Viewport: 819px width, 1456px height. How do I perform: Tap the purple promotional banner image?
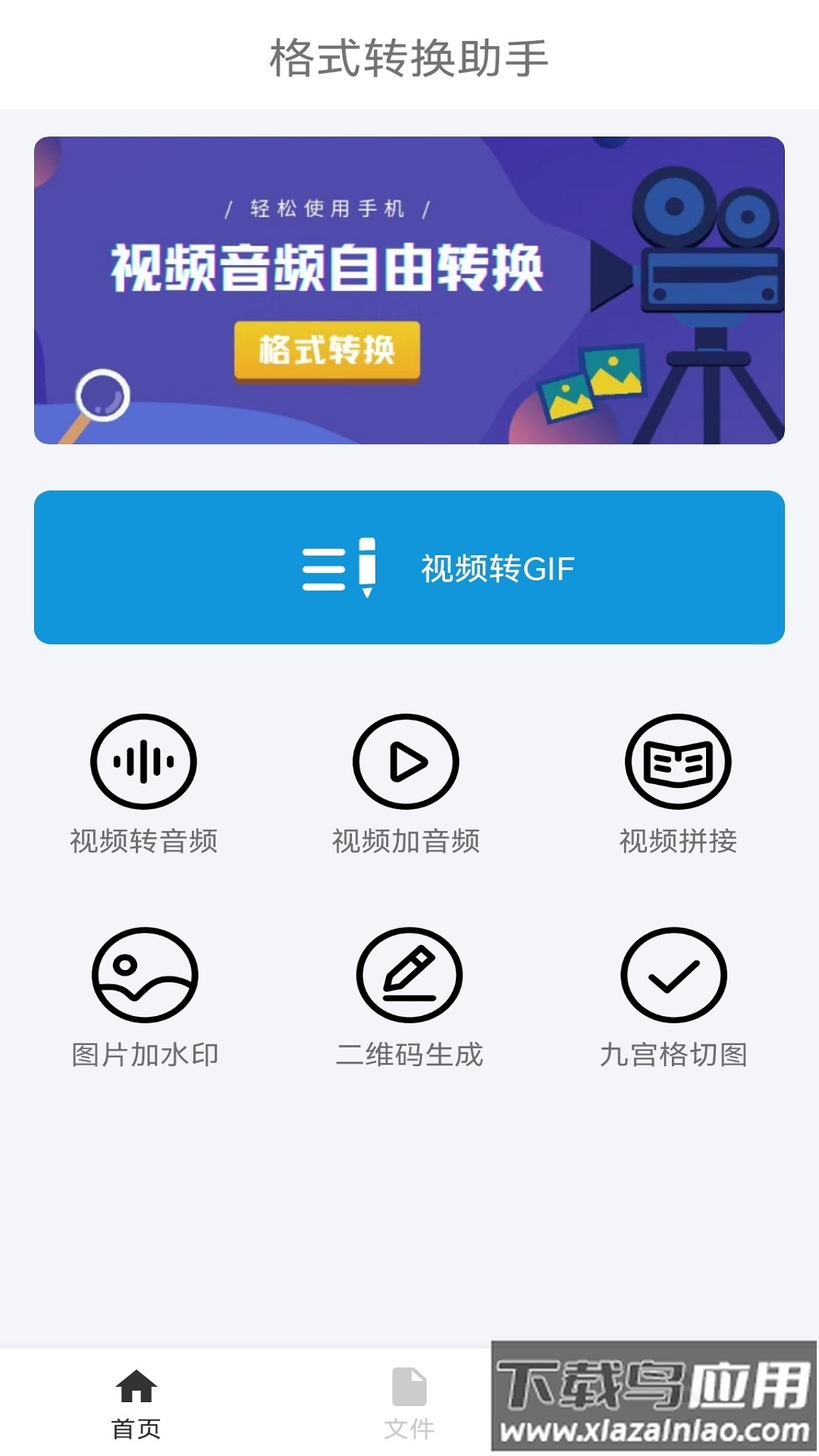tap(409, 290)
